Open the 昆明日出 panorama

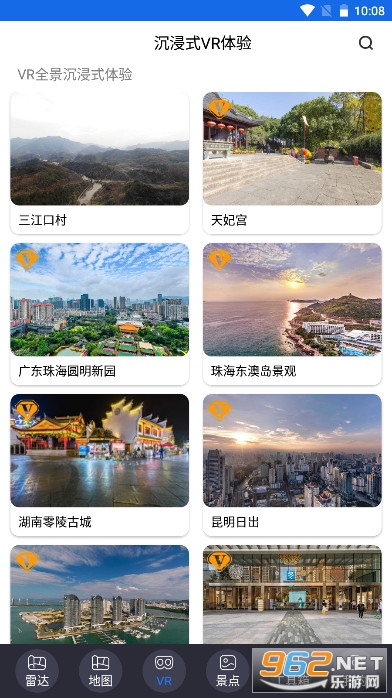[x=292, y=465]
